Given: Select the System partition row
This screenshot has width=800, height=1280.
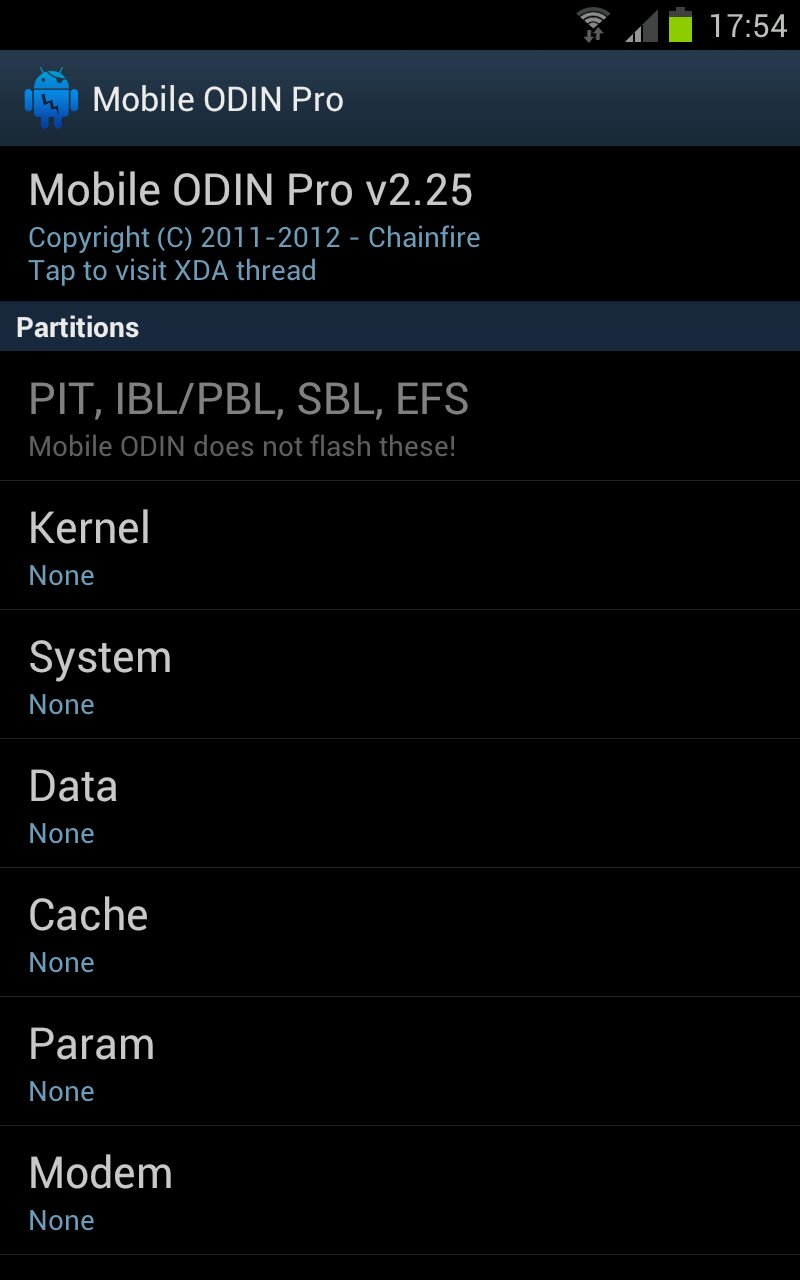Looking at the screenshot, I should tap(400, 674).
